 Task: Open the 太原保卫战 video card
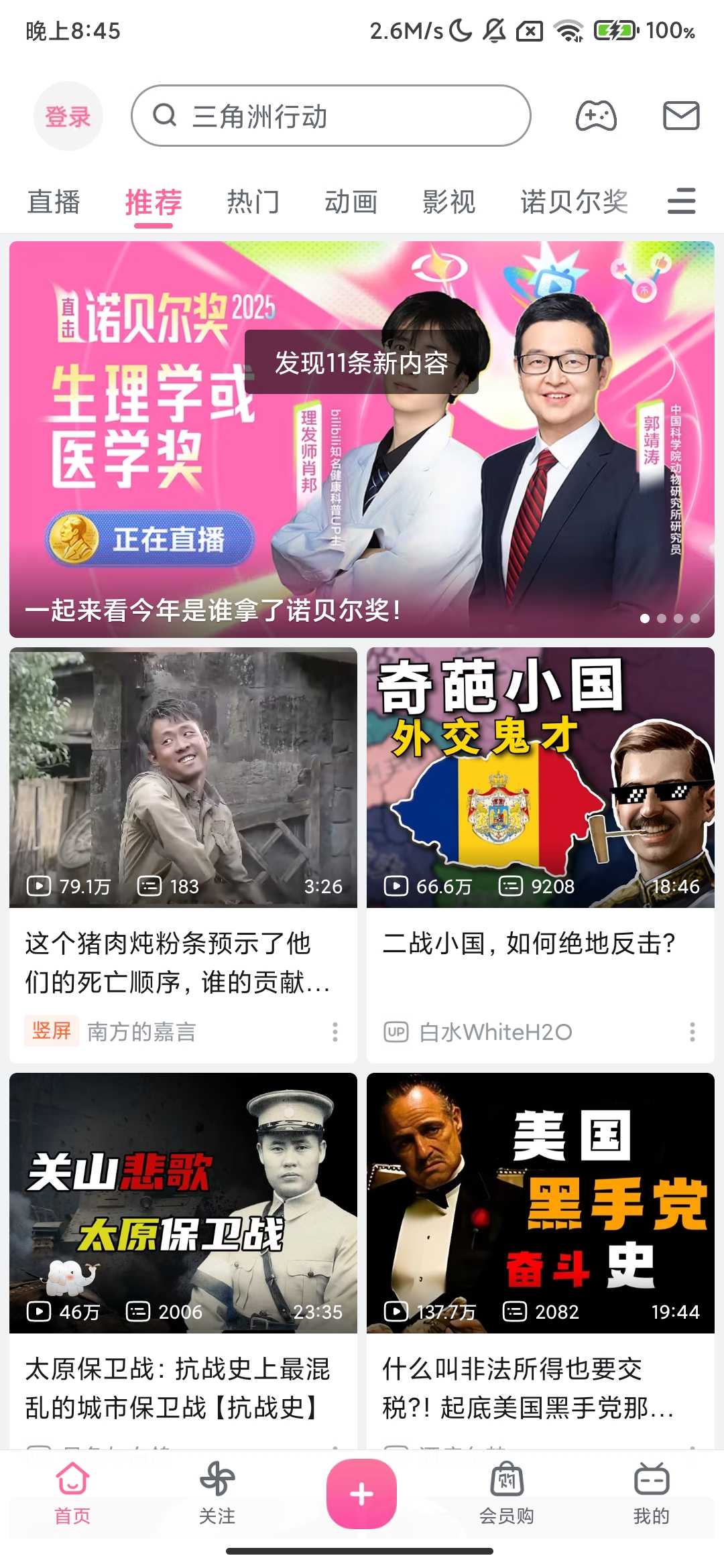coord(183,1203)
